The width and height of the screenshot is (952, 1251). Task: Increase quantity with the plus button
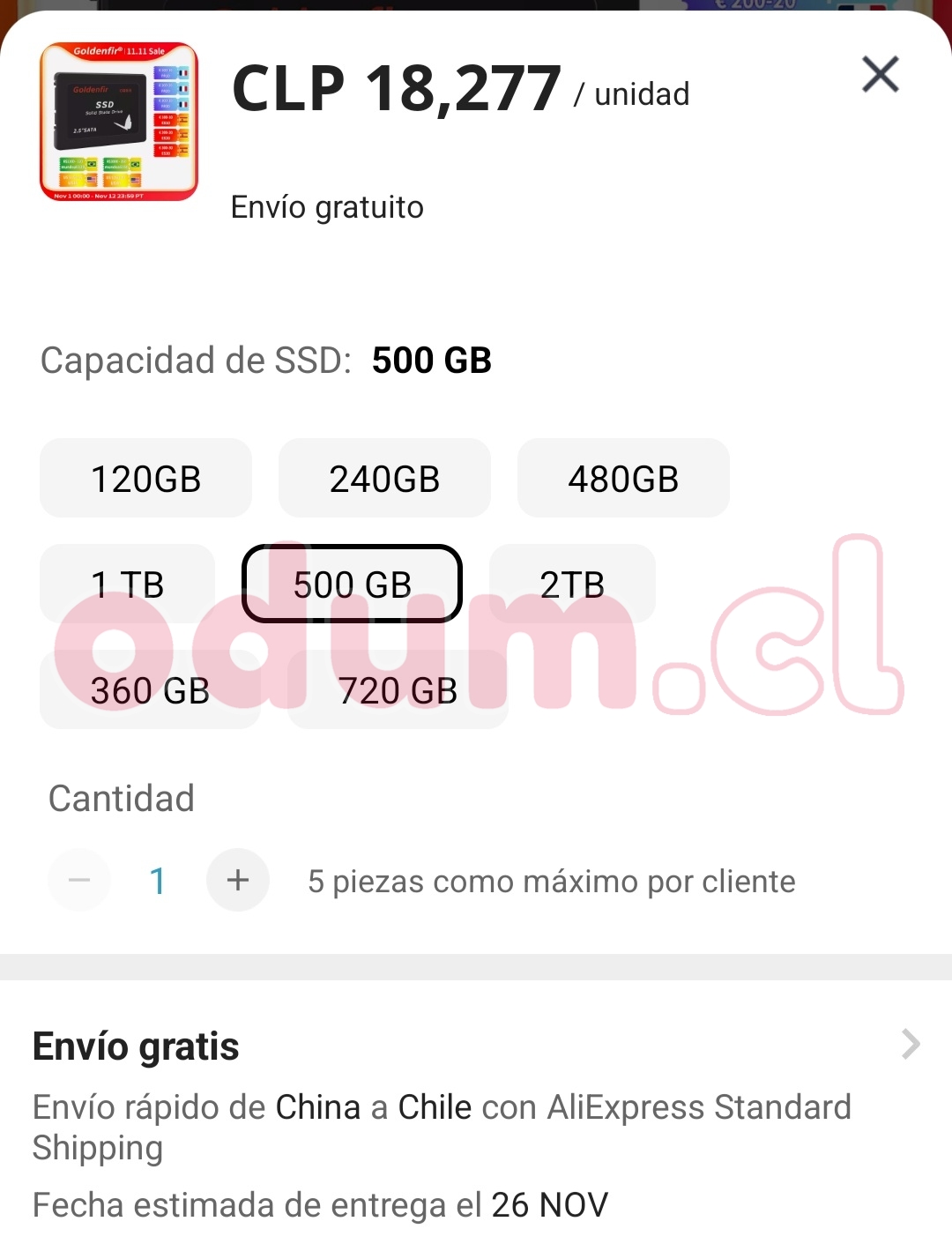238,880
